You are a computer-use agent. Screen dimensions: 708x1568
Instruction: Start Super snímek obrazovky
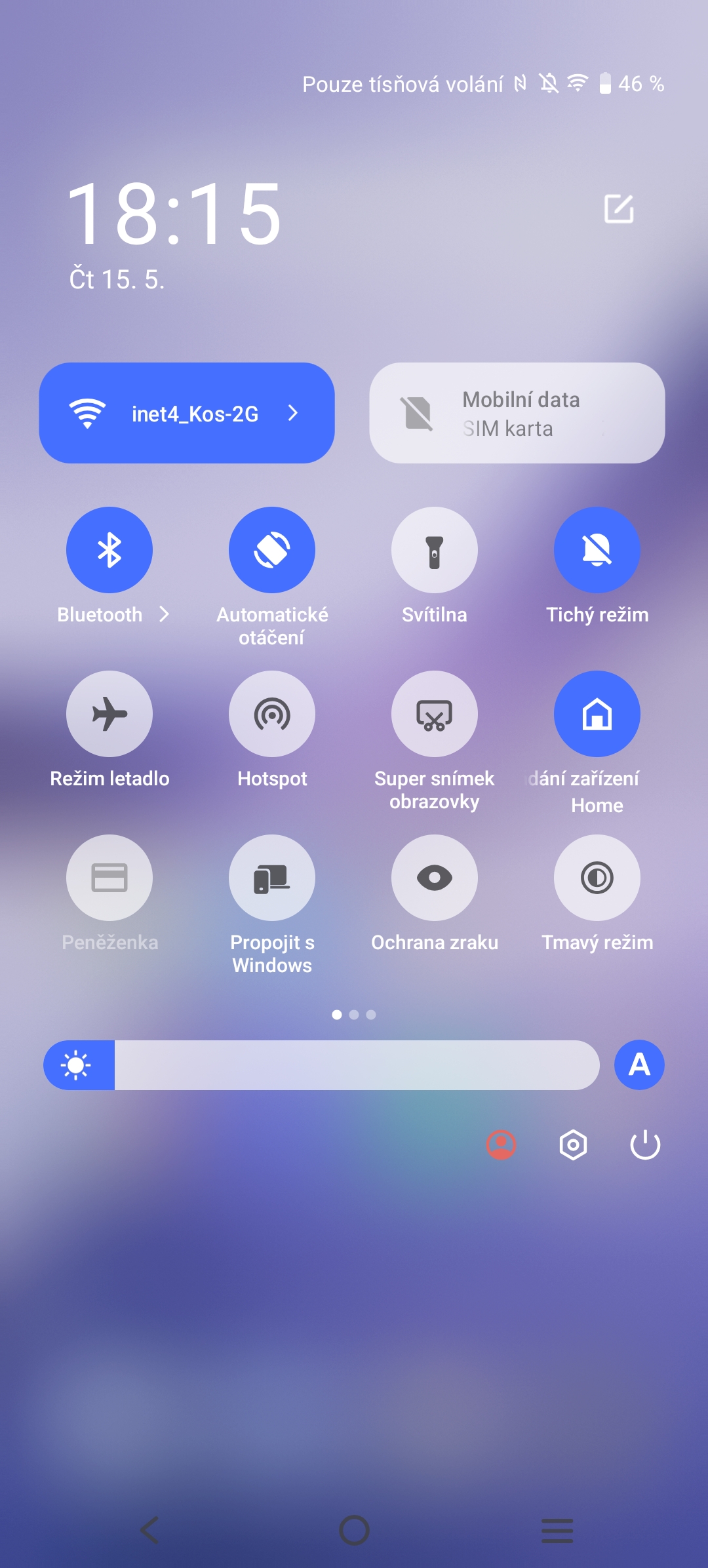coord(435,714)
